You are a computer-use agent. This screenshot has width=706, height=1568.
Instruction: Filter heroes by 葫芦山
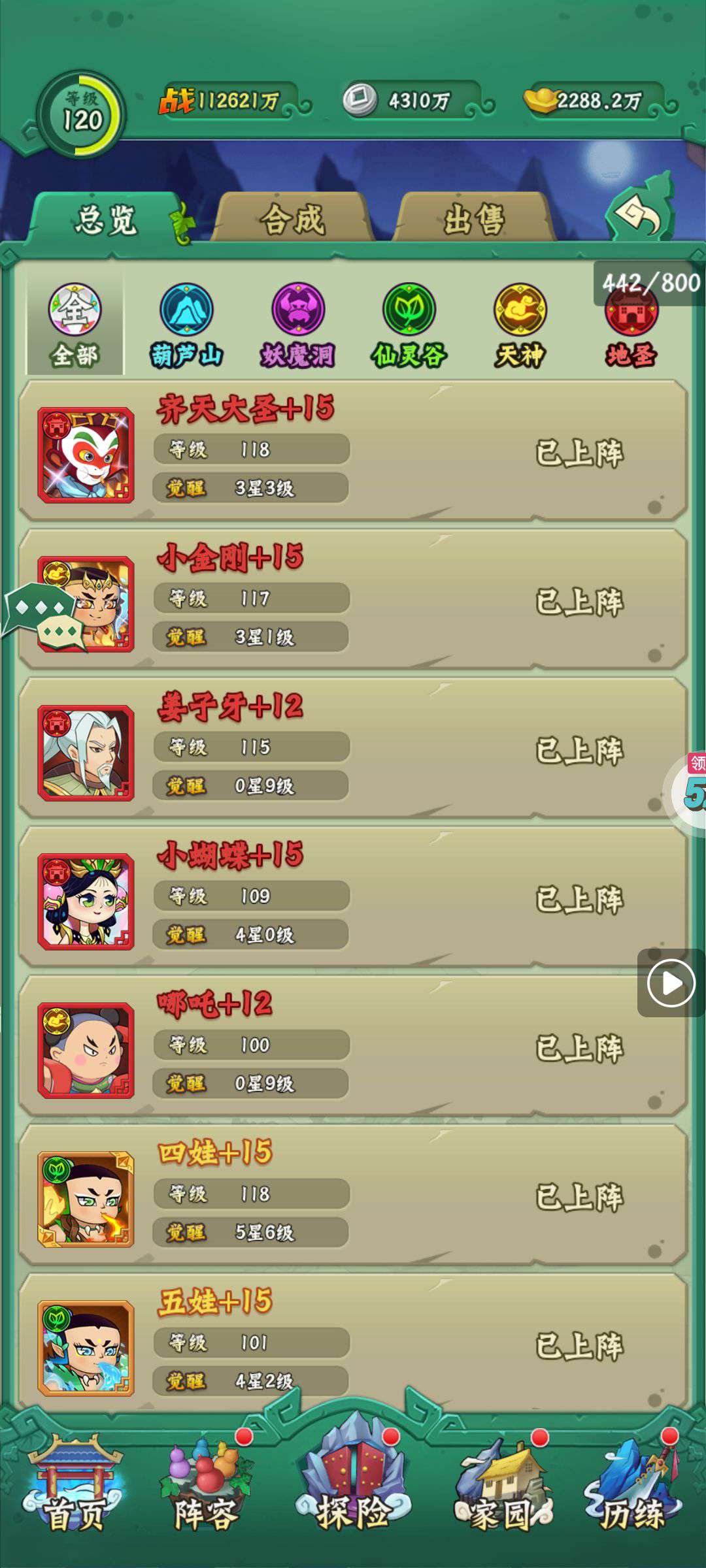point(186,325)
